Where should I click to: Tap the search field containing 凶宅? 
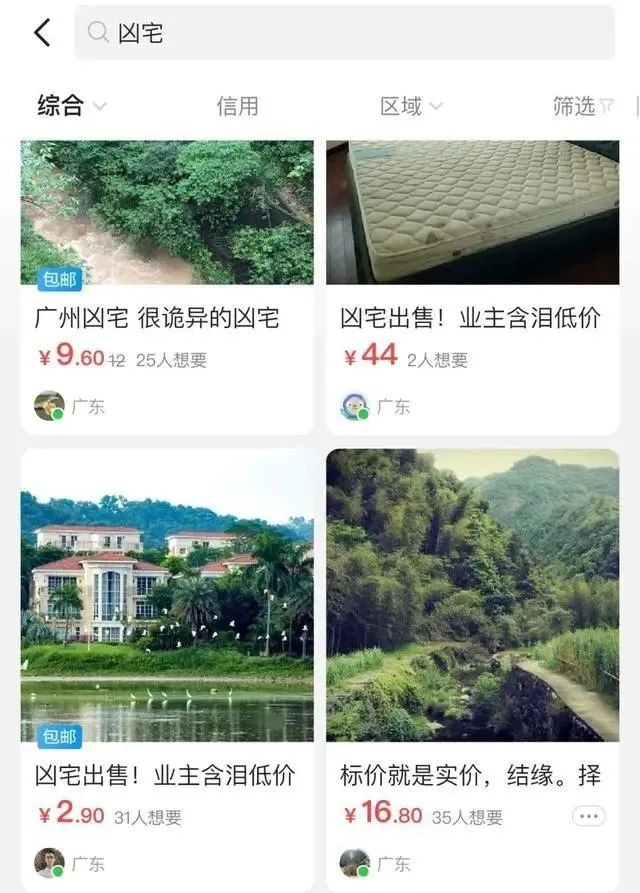click(x=344, y=33)
